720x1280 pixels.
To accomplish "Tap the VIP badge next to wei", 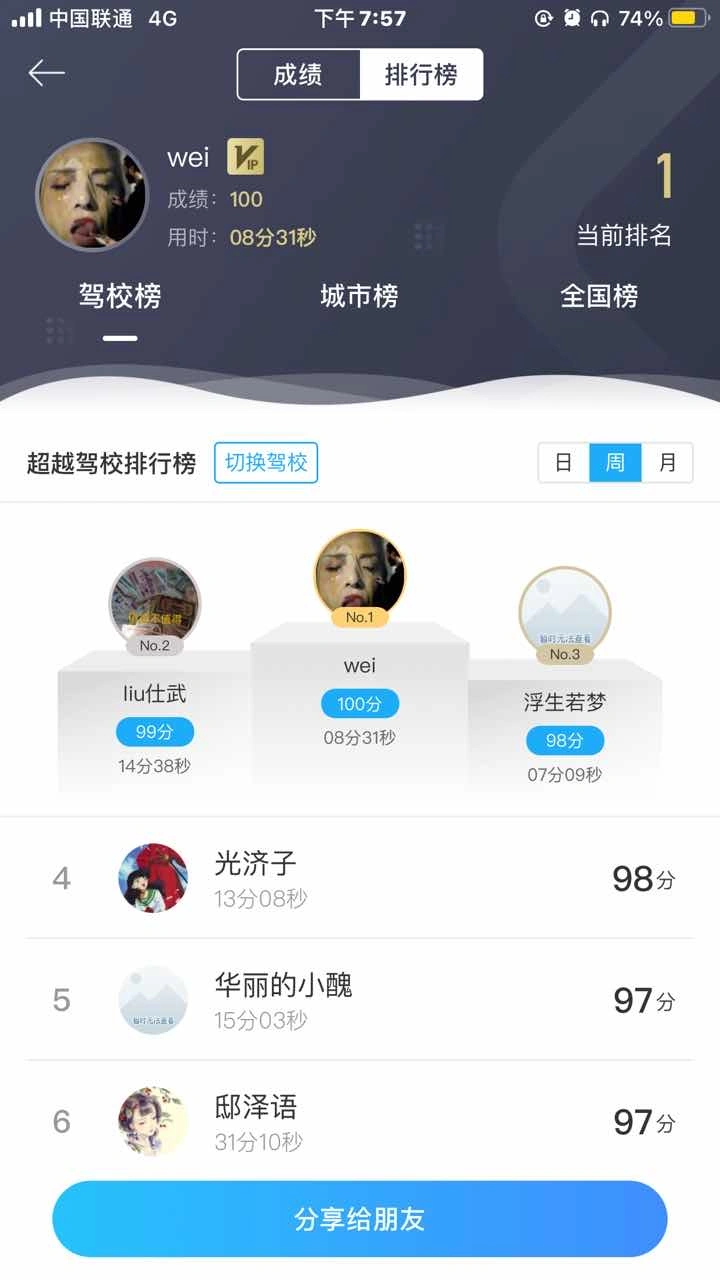I will [x=245, y=157].
